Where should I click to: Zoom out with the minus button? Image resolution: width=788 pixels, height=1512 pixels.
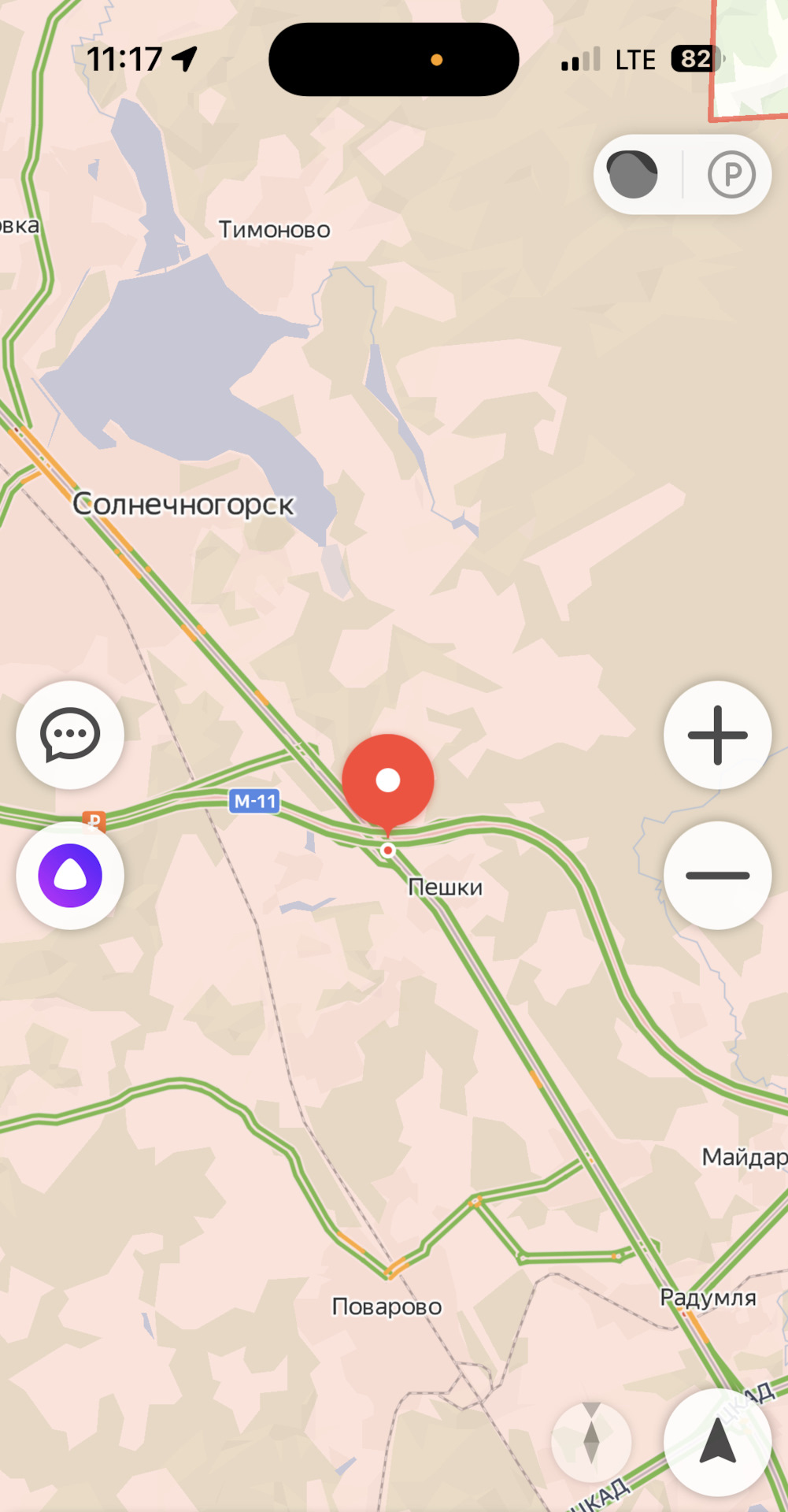coord(717,875)
